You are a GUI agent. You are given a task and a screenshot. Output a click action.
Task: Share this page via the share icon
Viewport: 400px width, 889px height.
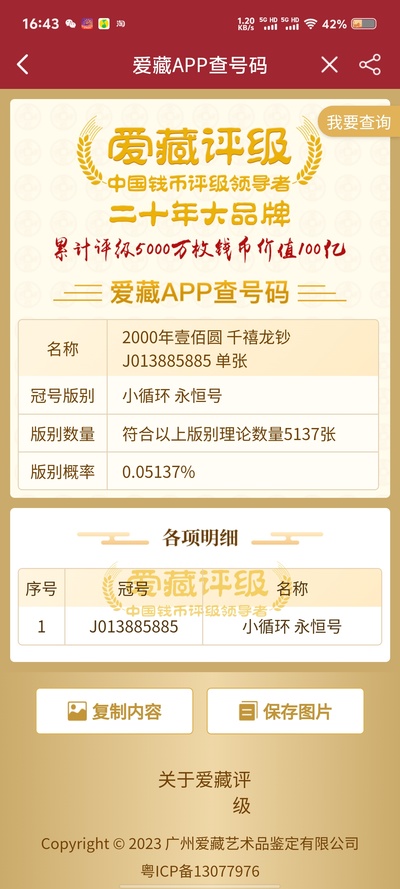[x=370, y=65]
